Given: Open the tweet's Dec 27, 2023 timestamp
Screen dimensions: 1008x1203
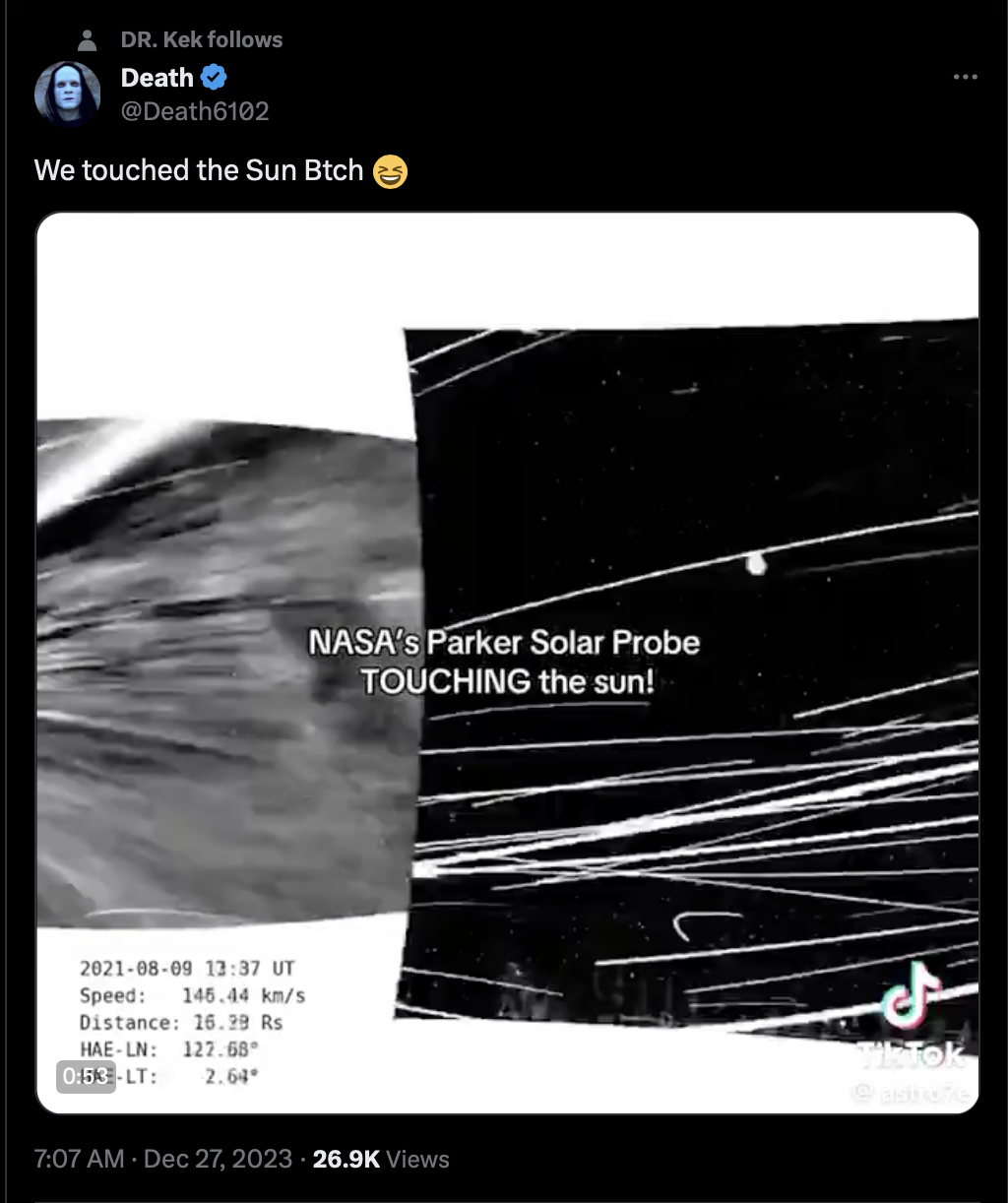Looking at the screenshot, I should coord(163,1159).
